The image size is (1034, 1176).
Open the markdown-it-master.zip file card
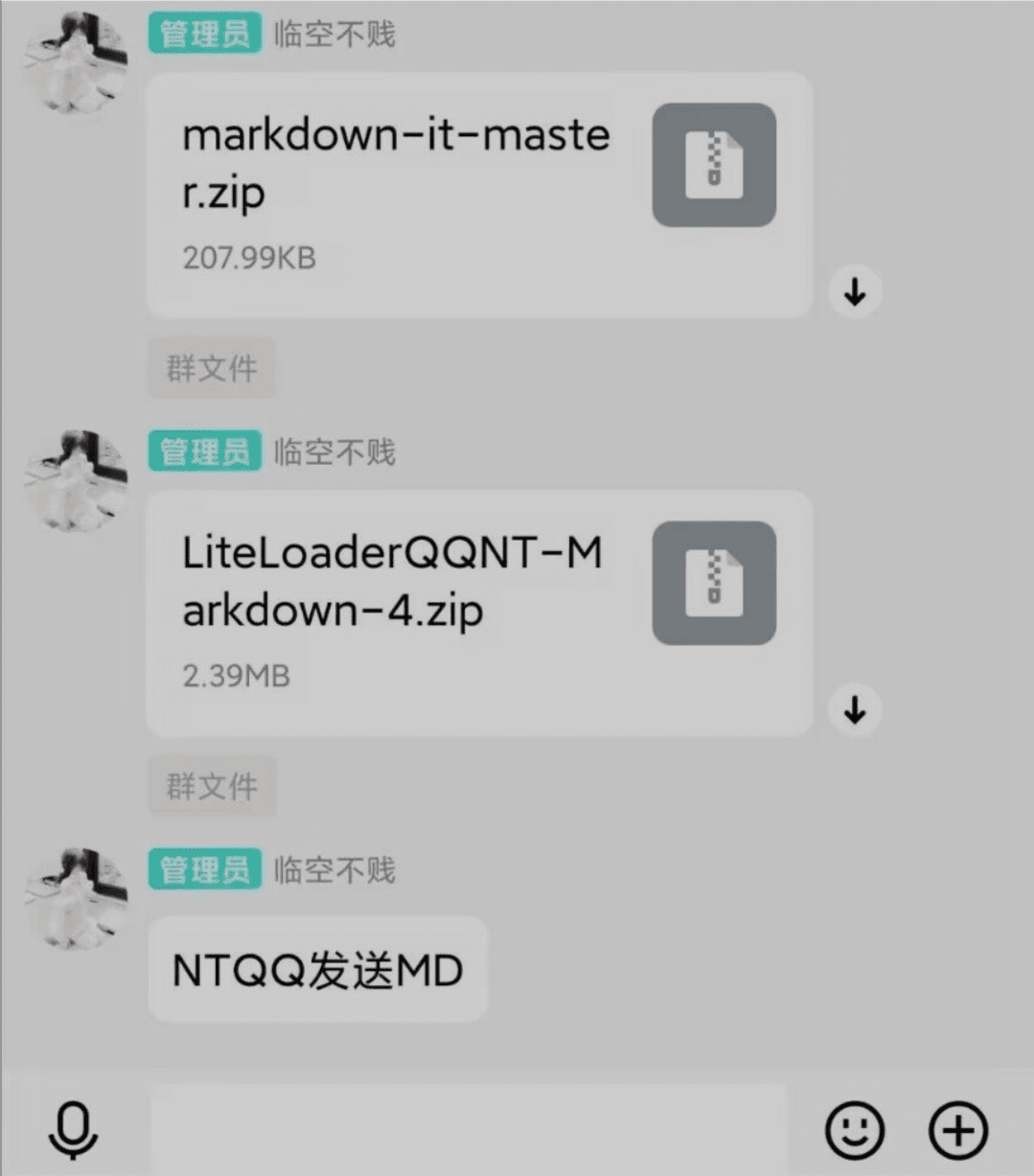(479, 195)
